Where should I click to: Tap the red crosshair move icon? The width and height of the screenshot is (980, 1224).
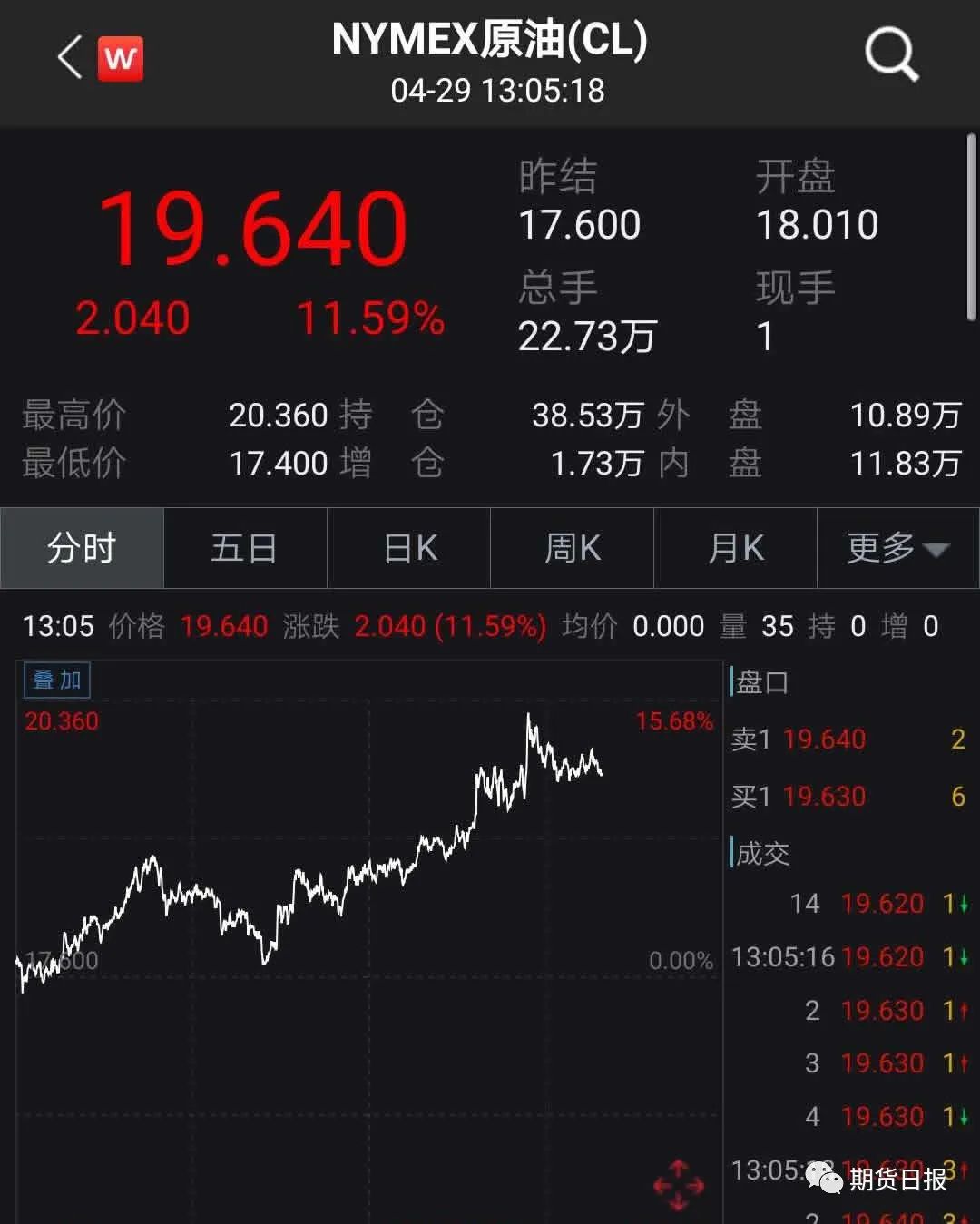679,1185
